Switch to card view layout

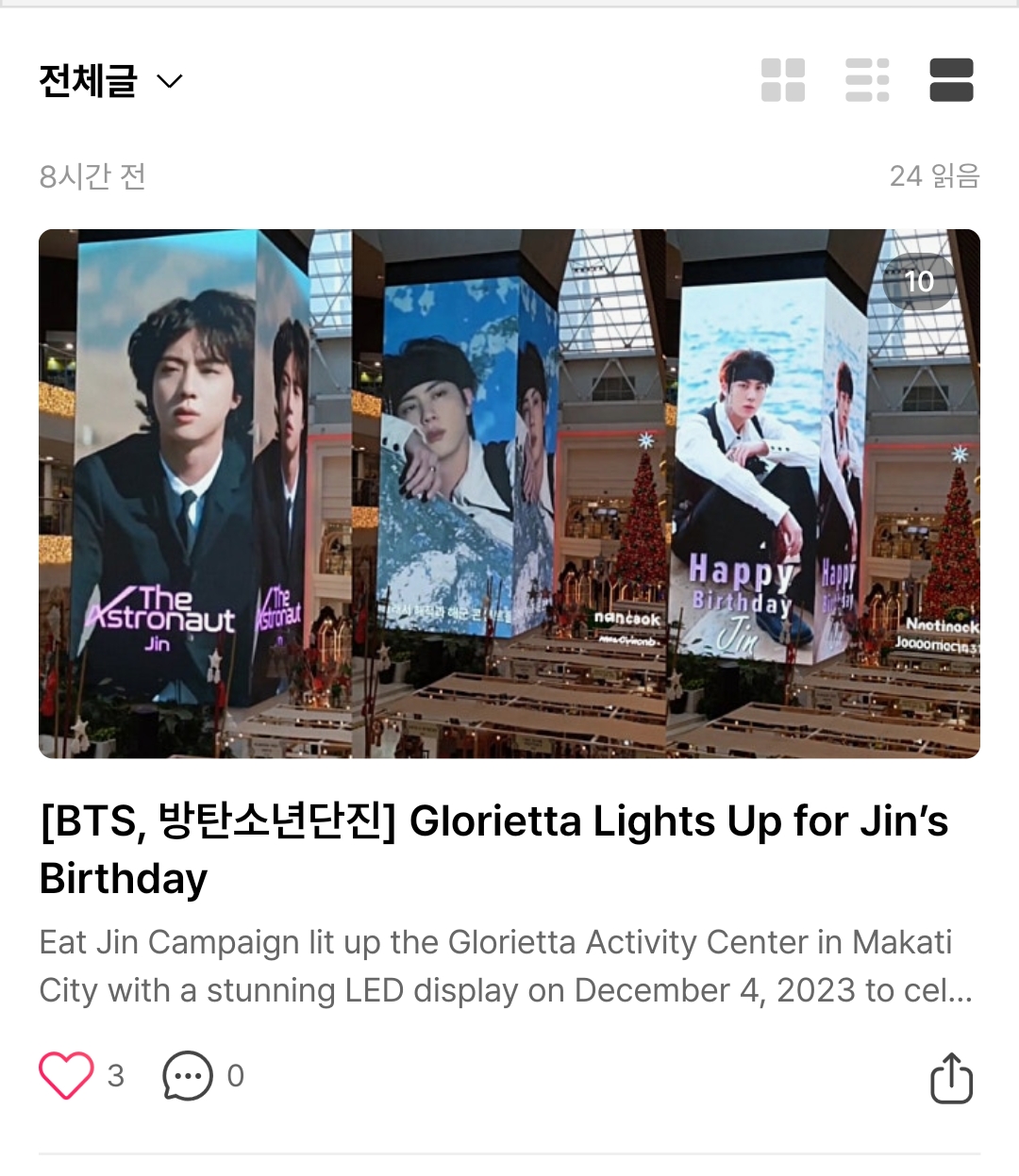[x=951, y=81]
